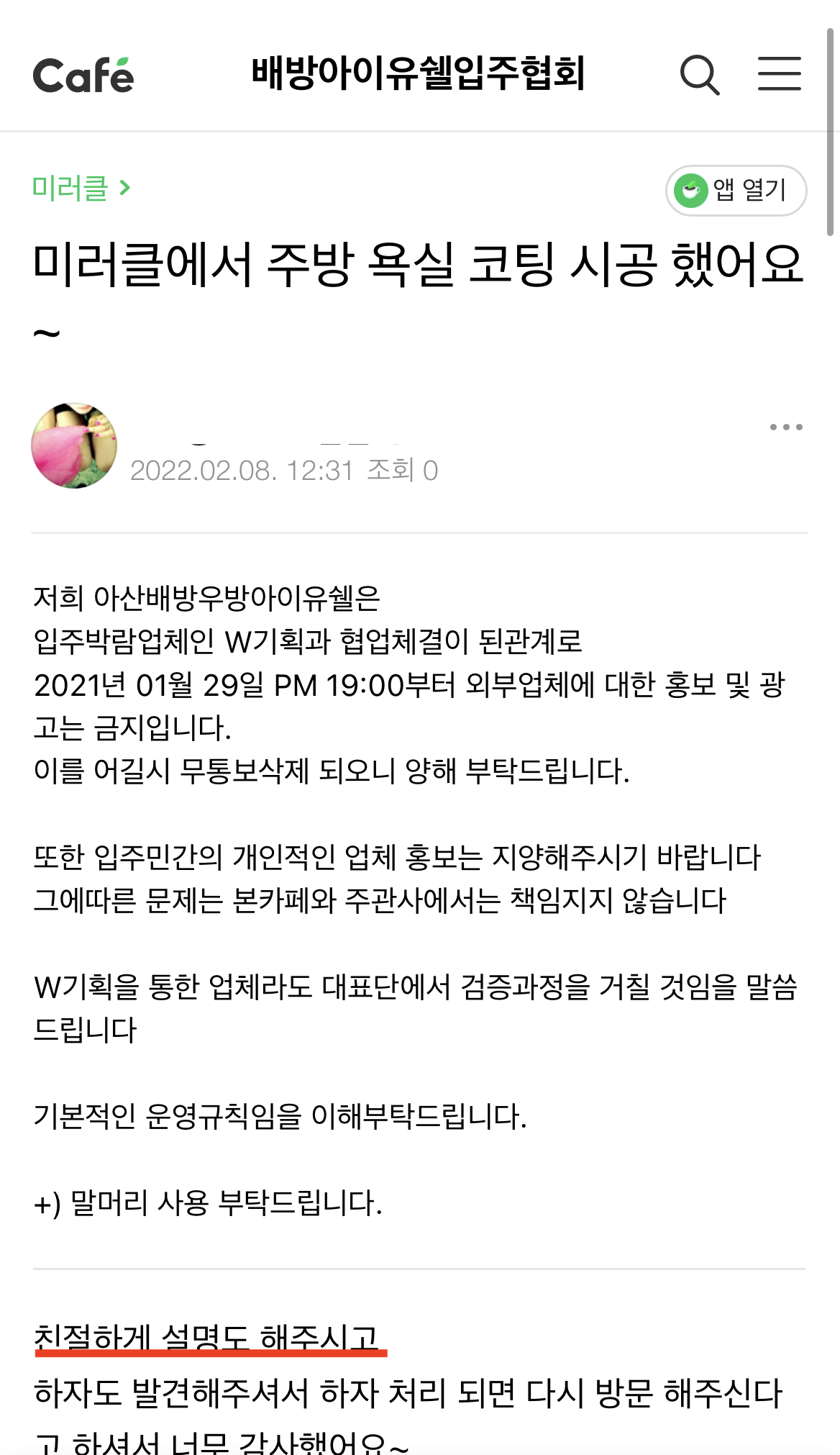Tap the 앱 열기 button
Viewport: 840px width, 1455px height.
click(x=735, y=191)
